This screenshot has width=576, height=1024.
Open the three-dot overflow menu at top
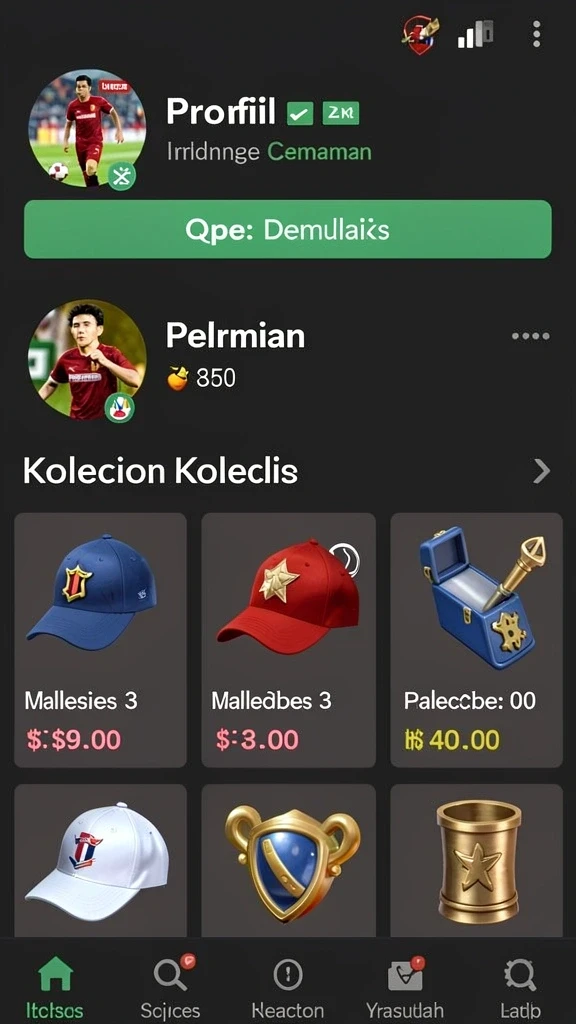coord(536,34)
